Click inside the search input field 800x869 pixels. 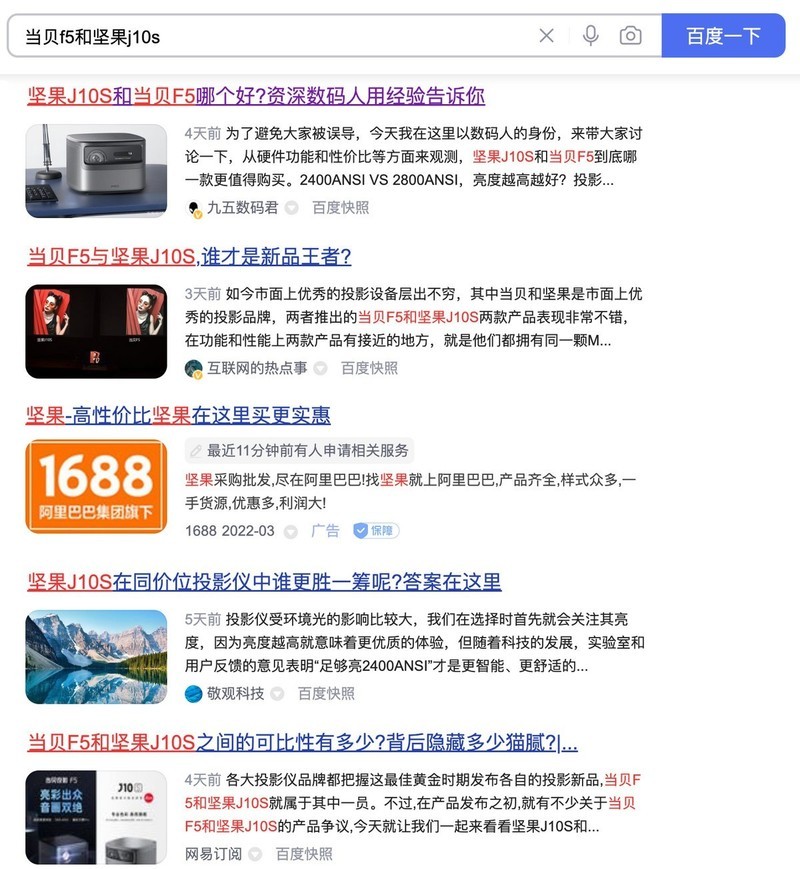pyautogui.click(x=270, y=35)
